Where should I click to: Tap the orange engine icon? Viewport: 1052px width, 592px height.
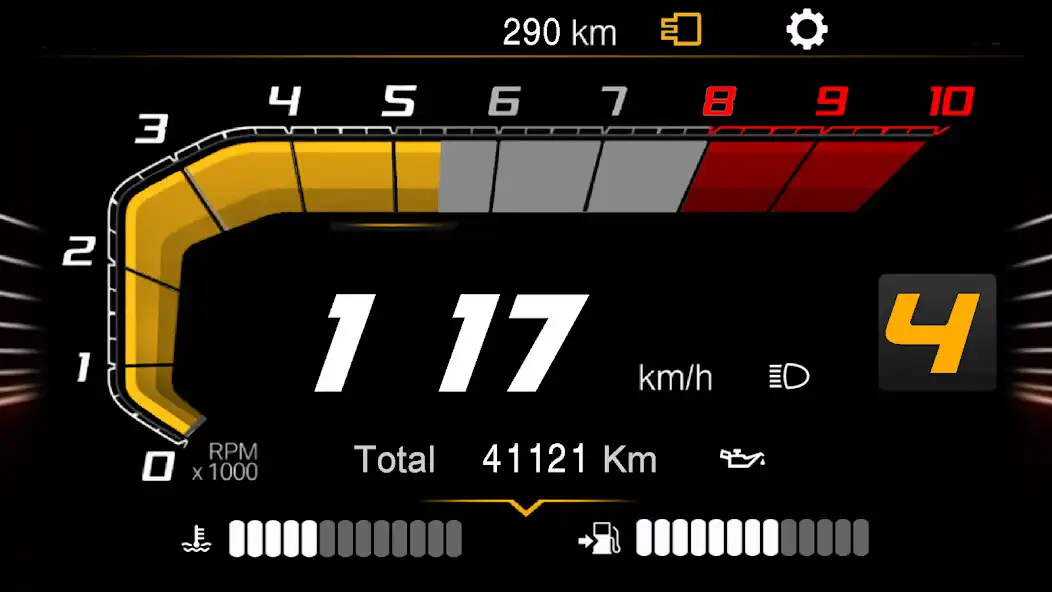click(681, 30)
